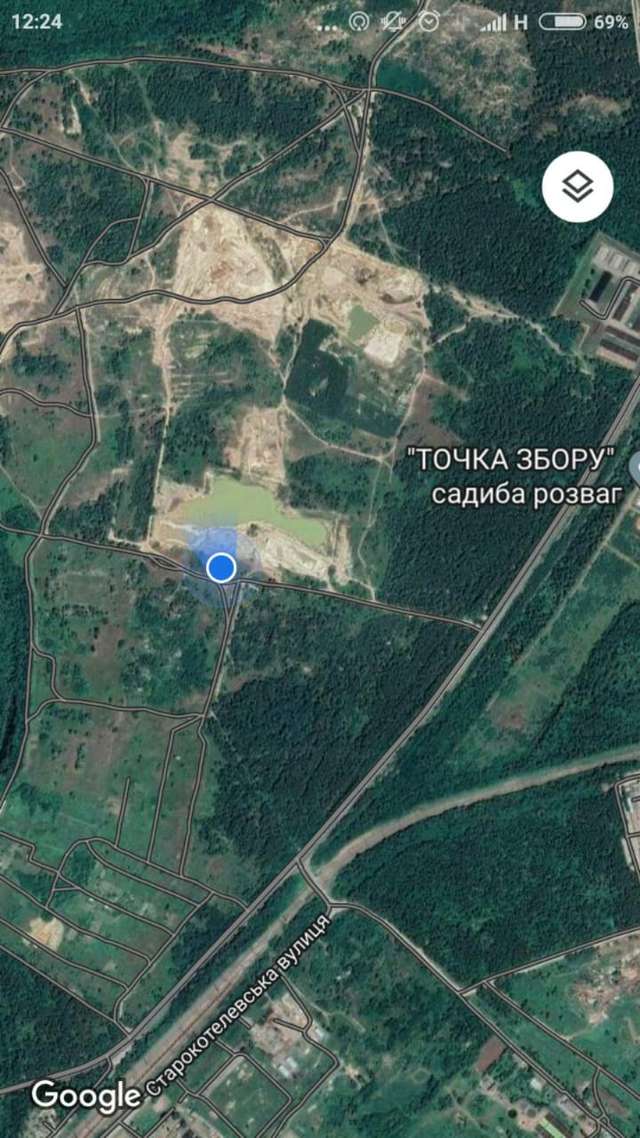Open the "ТОЧКА ЗБОРУ" place label
This screenshot has height=1138, width=640.
tap(512, 461)
